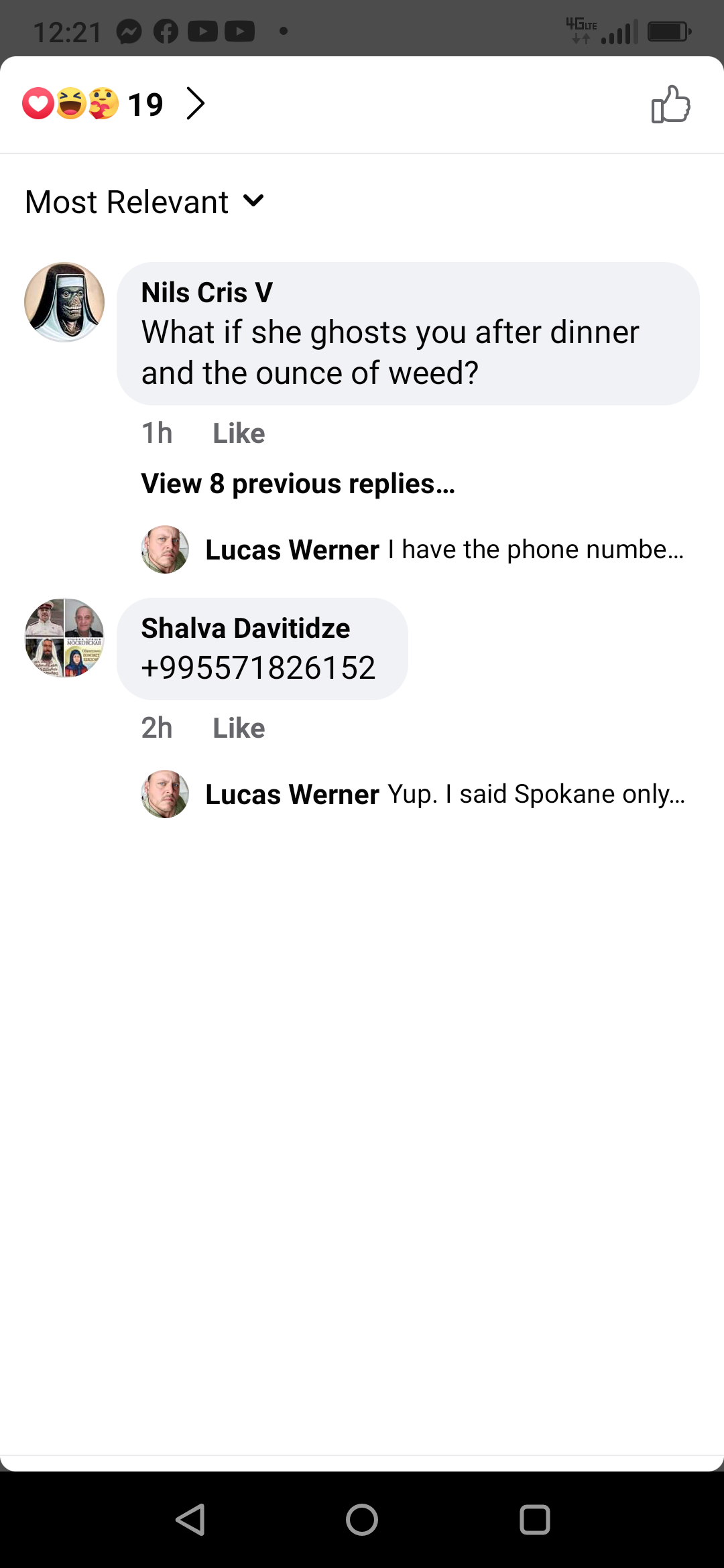
Task: Like Nils Cris V's comment
Action: (x=239, y=434)
